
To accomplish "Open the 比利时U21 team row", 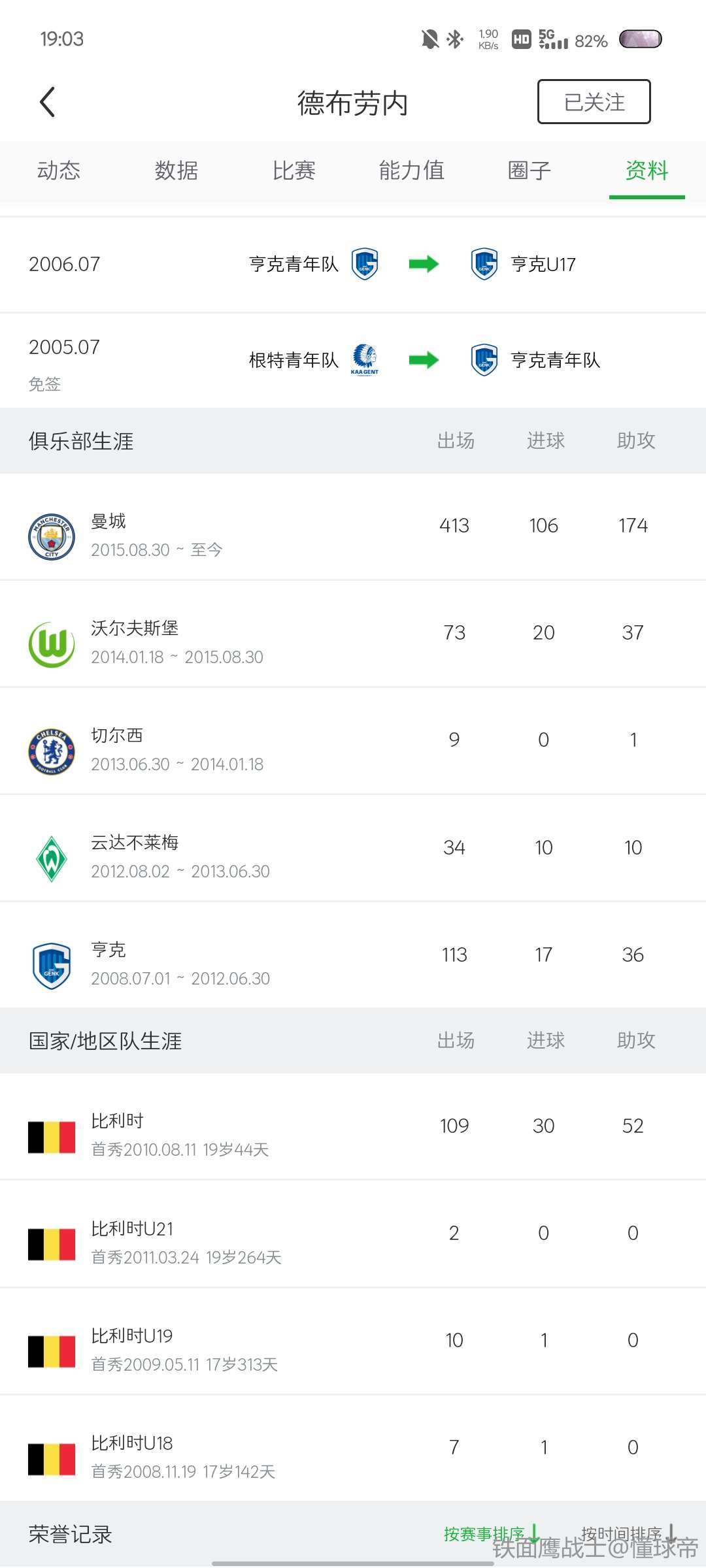I will click(353, 1234).
